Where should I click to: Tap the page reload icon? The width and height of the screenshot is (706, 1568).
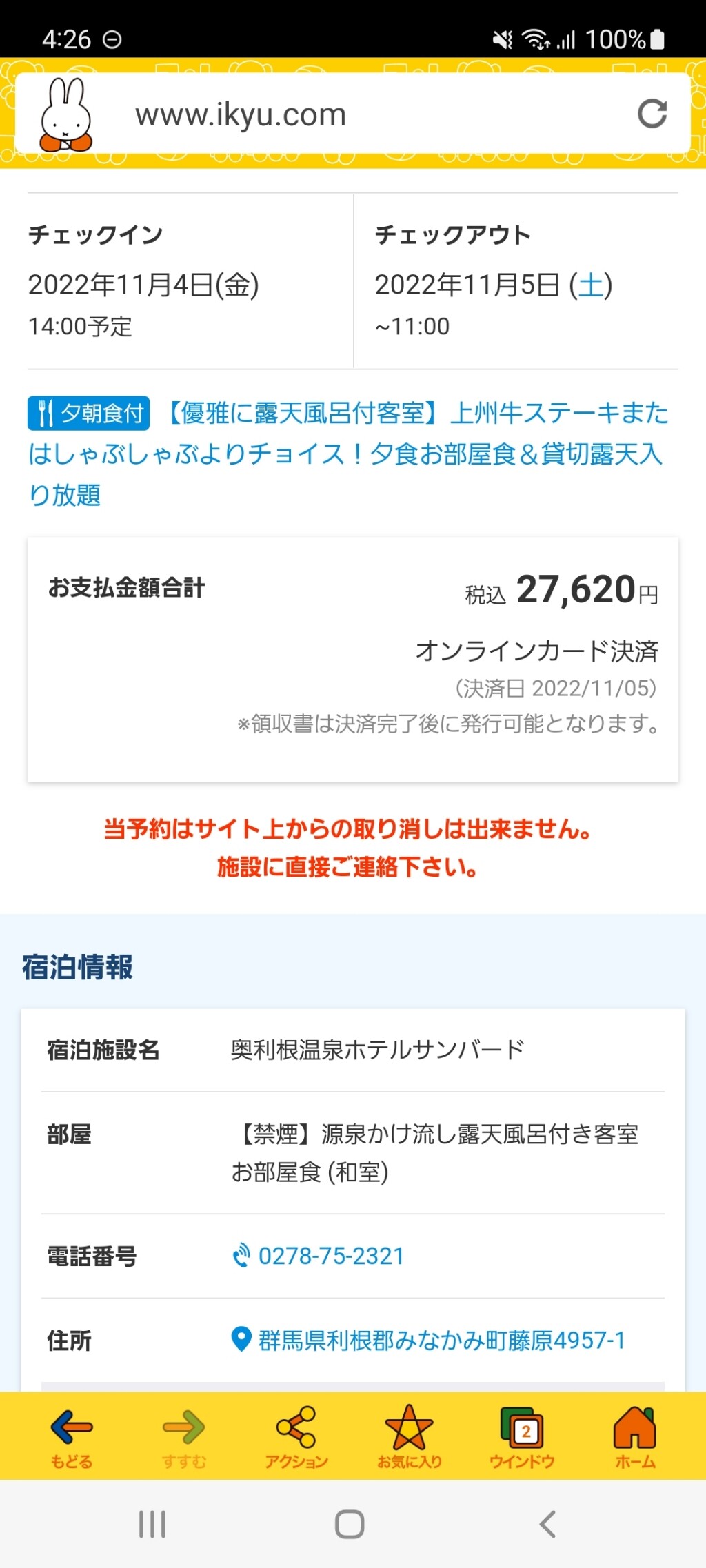click(652, 114)
